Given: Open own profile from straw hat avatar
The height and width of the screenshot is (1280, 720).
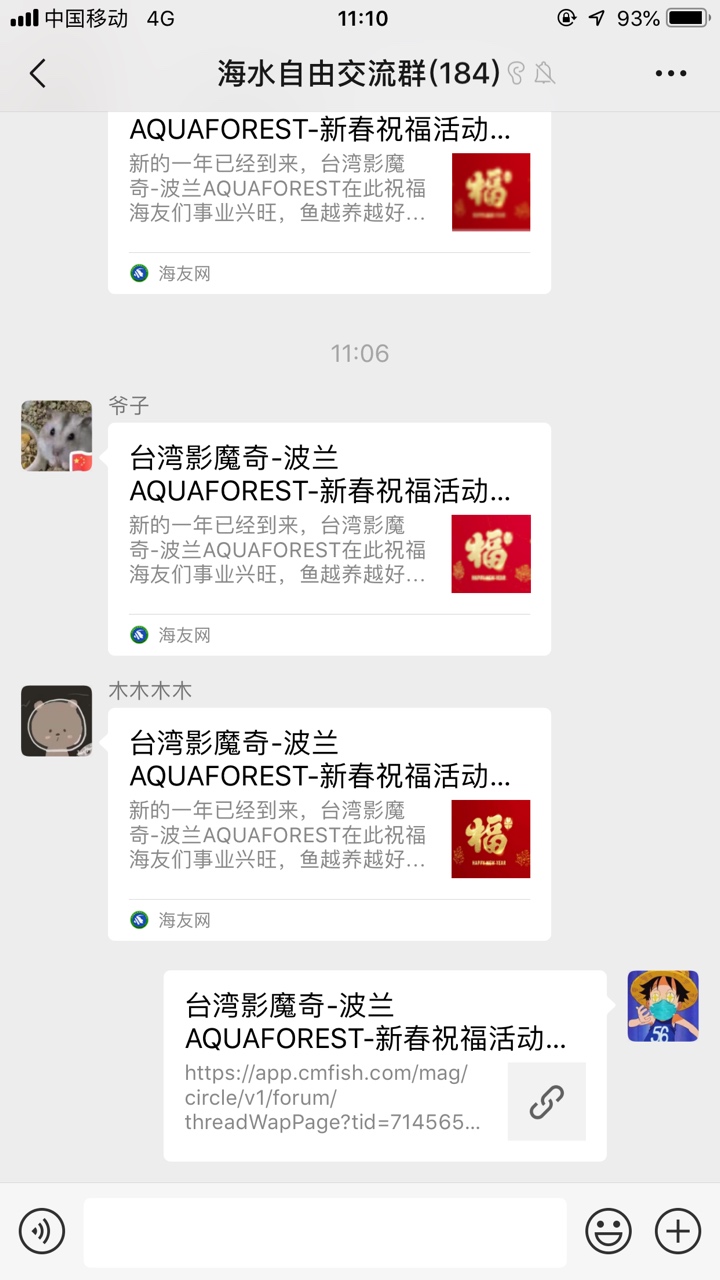Looking at the screenshot, I should (x=663, y=1006).
